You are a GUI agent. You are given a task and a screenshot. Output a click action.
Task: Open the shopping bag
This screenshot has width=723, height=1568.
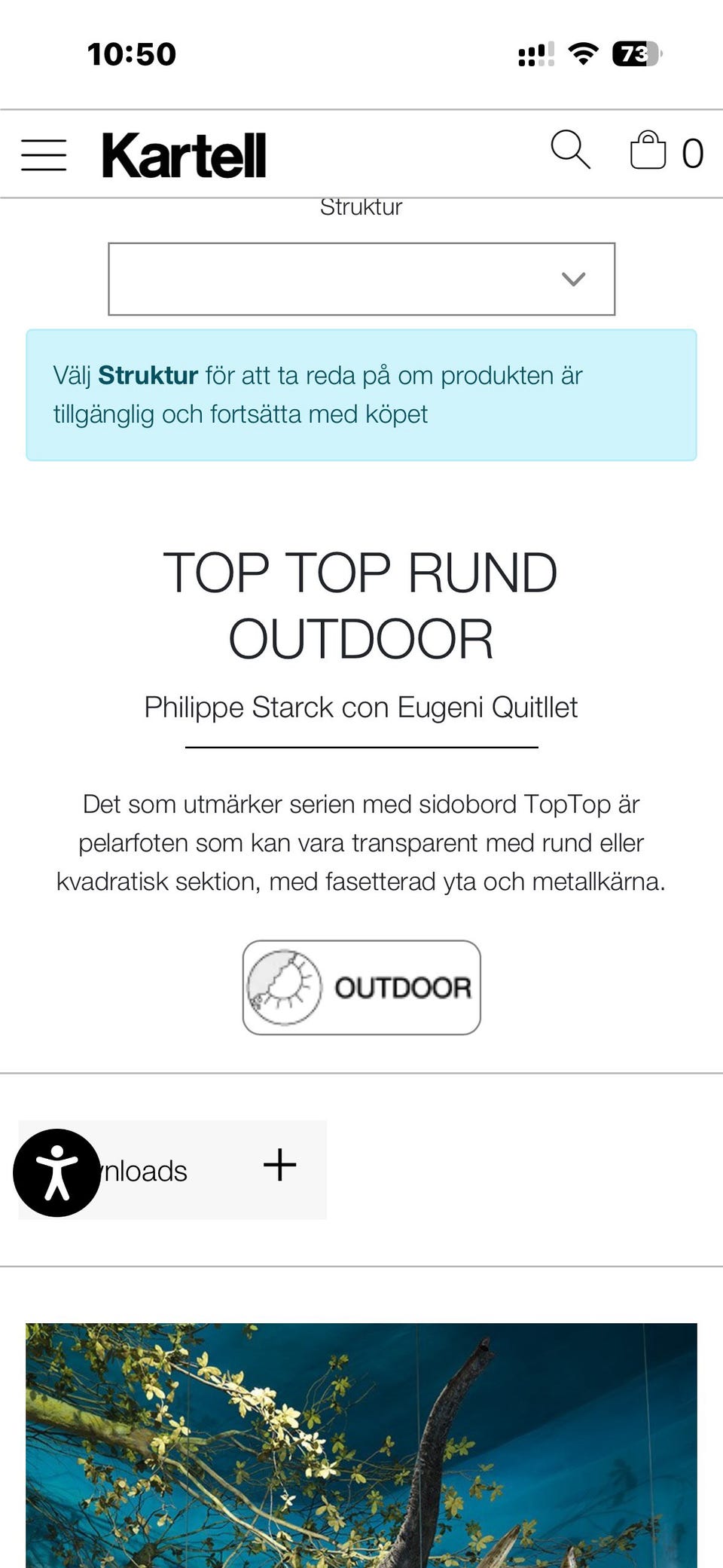tap(648, 151)
